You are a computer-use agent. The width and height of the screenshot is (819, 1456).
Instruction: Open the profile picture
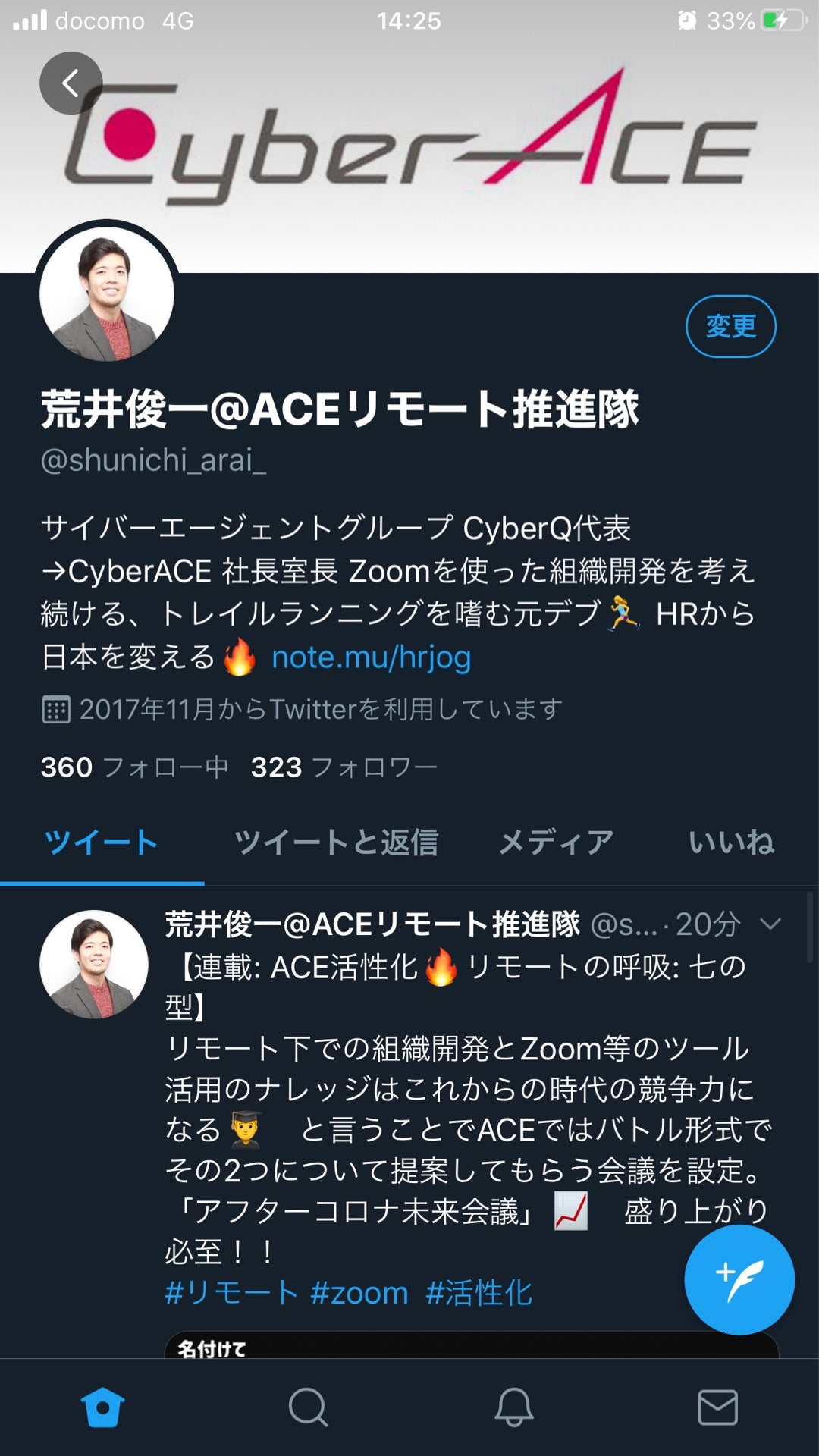point(107,294)
